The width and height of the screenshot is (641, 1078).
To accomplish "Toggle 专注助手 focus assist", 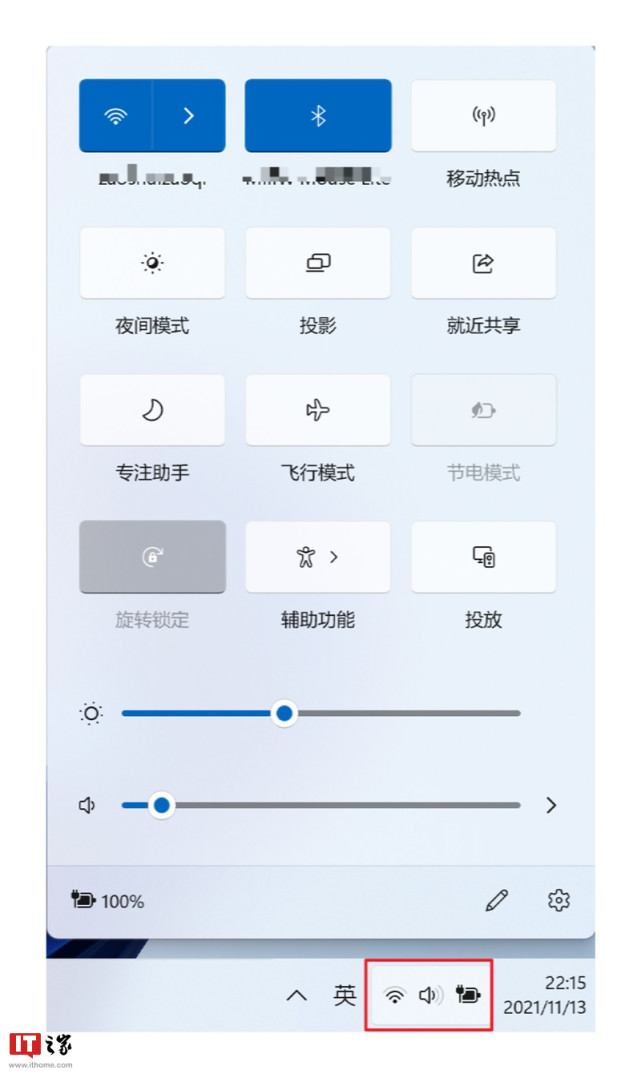I will [152, 410].
